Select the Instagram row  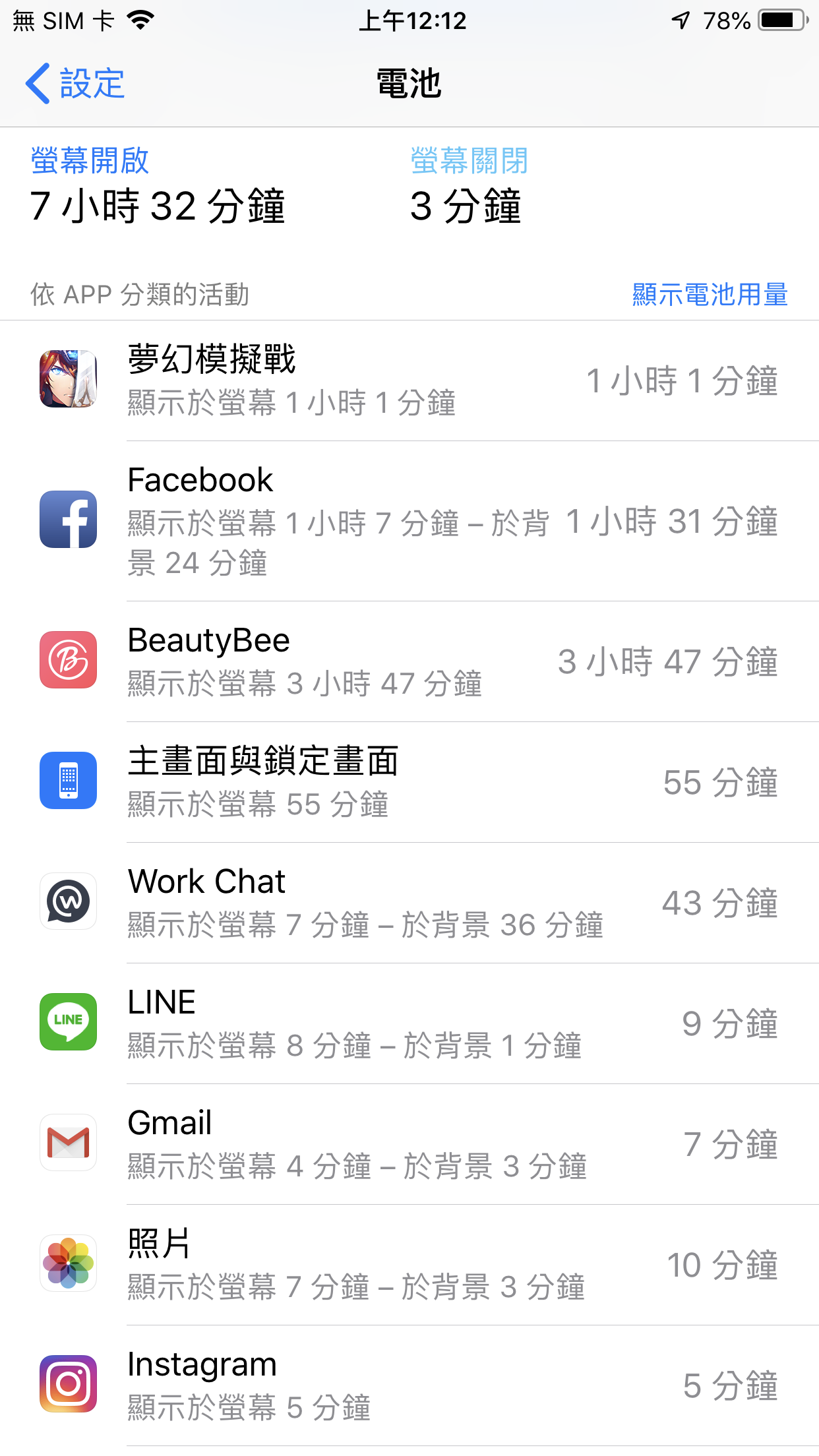(409, 1385)
